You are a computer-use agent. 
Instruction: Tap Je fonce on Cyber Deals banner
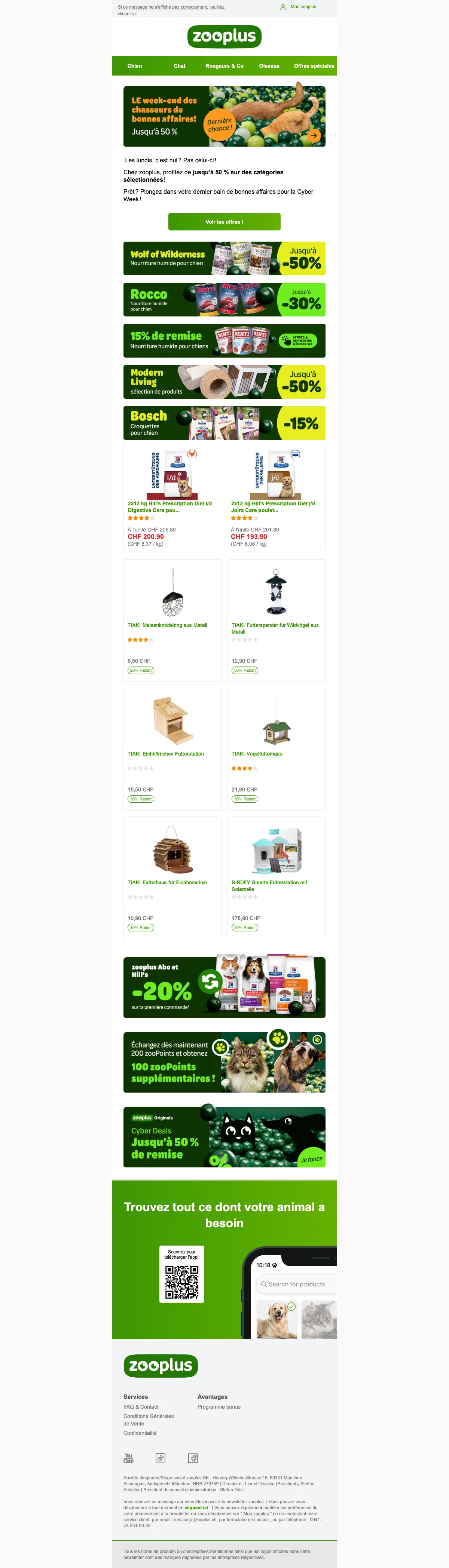[311, 1159]
